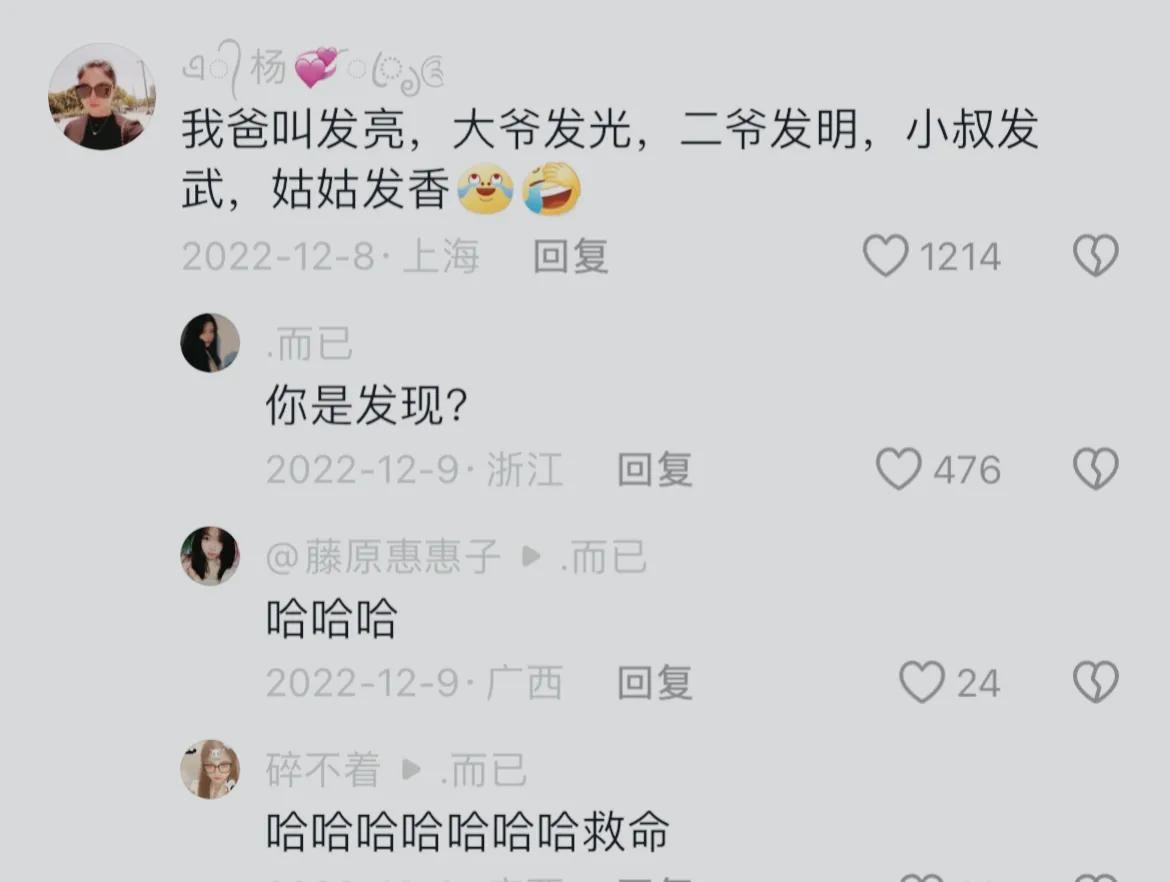Image resolution: width=1170 pixels, height=882 pixels.
Task: Reply to the Shanghai comment from 2022-12-8
Action: click(x=570, y=257)
